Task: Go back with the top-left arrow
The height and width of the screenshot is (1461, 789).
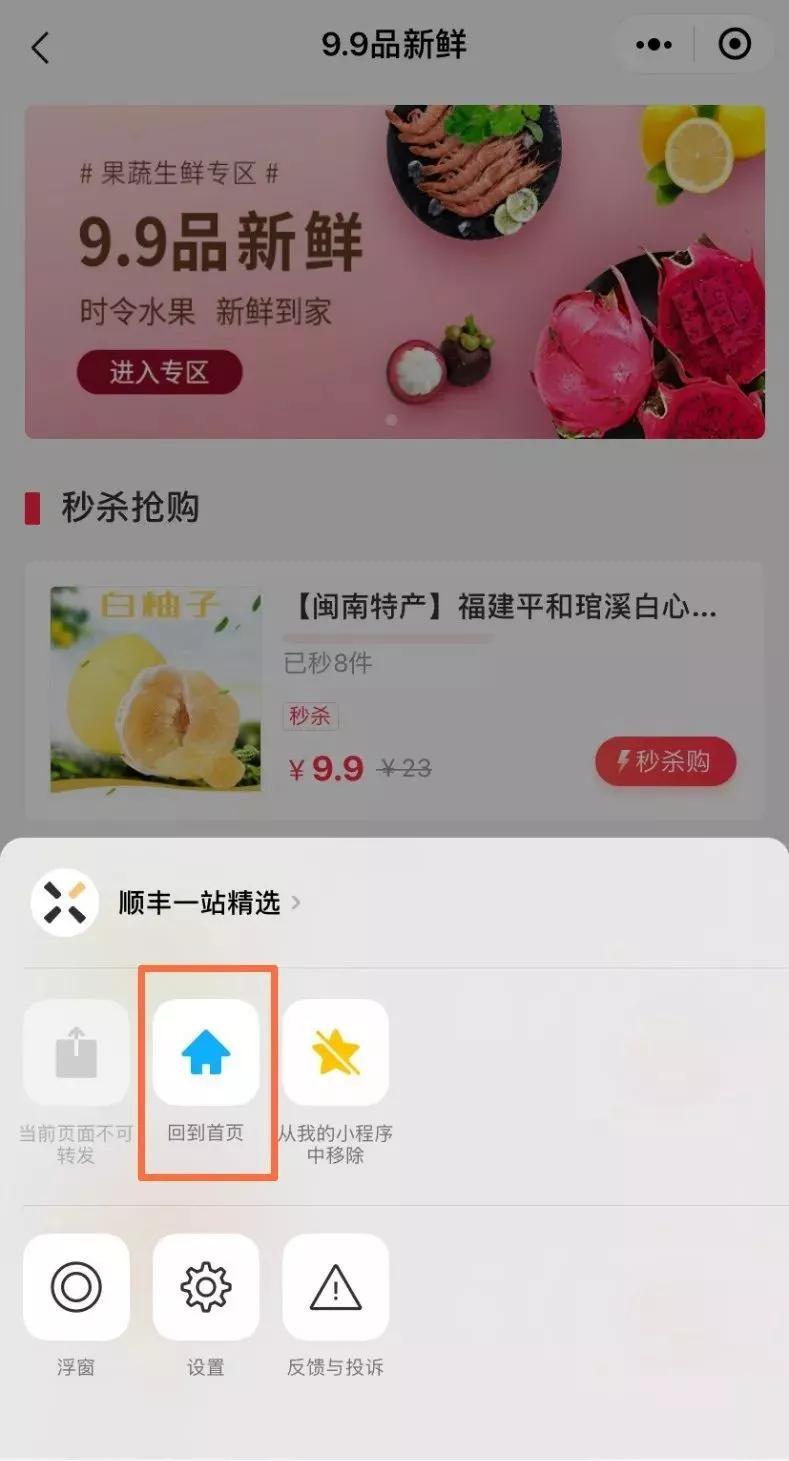Action: pos(40,46)
